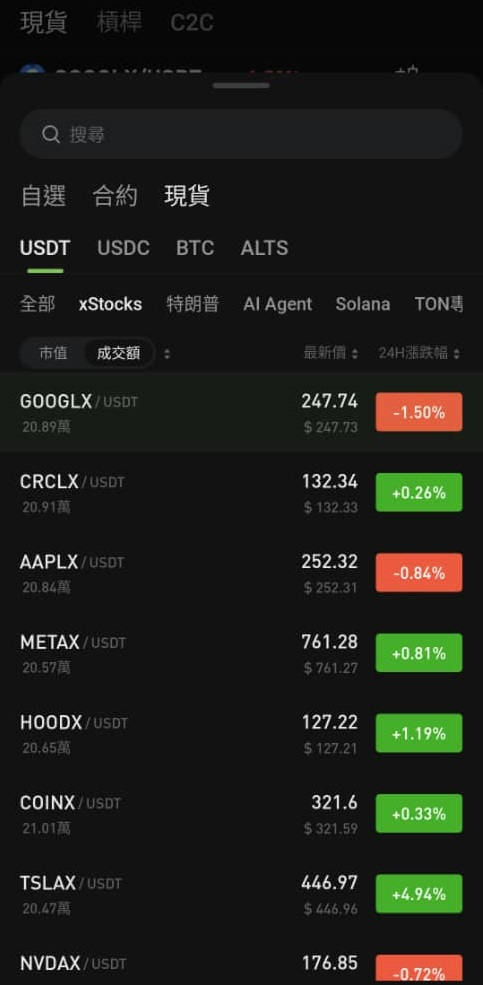
Task: Select the ALTS tab
Action: [264, 248]
